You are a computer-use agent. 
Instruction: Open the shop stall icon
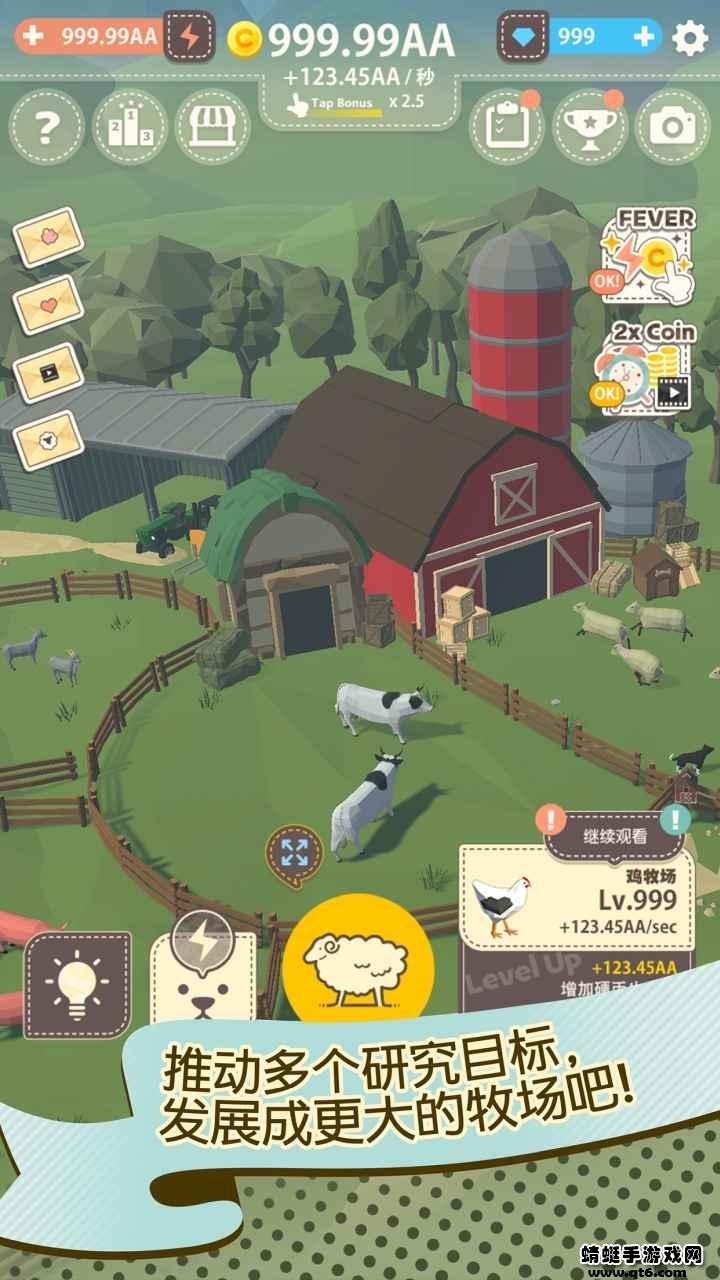coord(212,127)
